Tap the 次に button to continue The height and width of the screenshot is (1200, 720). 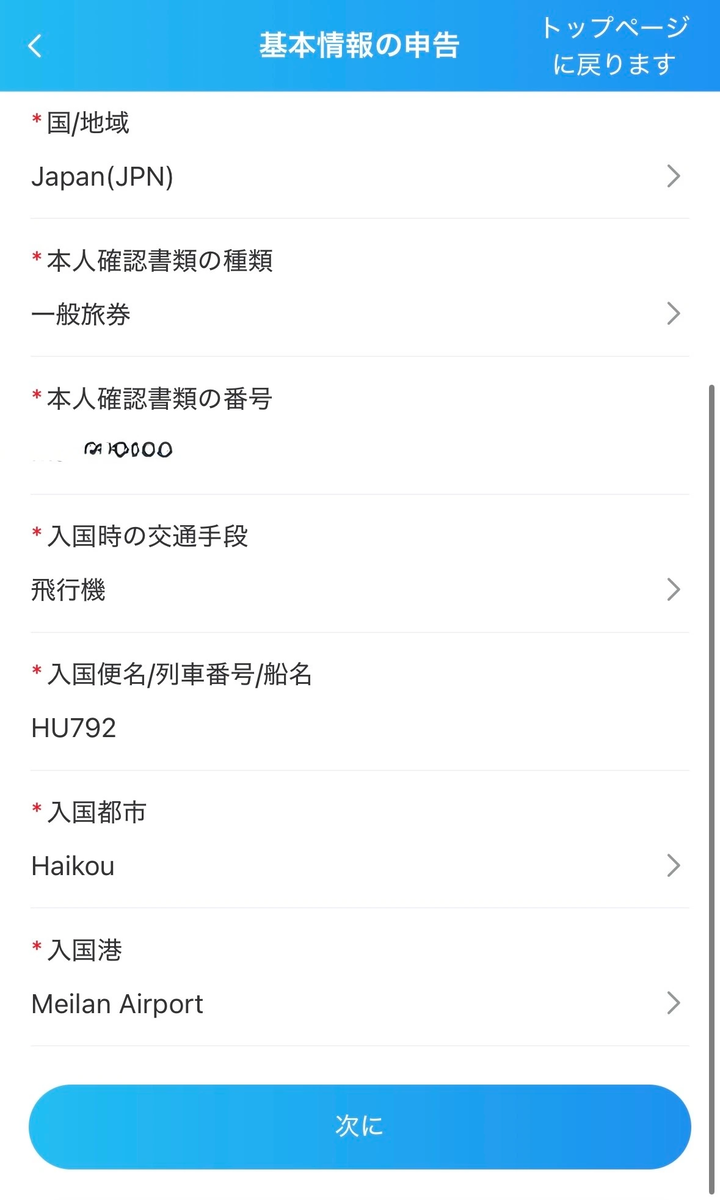[x=360, y=1127]
